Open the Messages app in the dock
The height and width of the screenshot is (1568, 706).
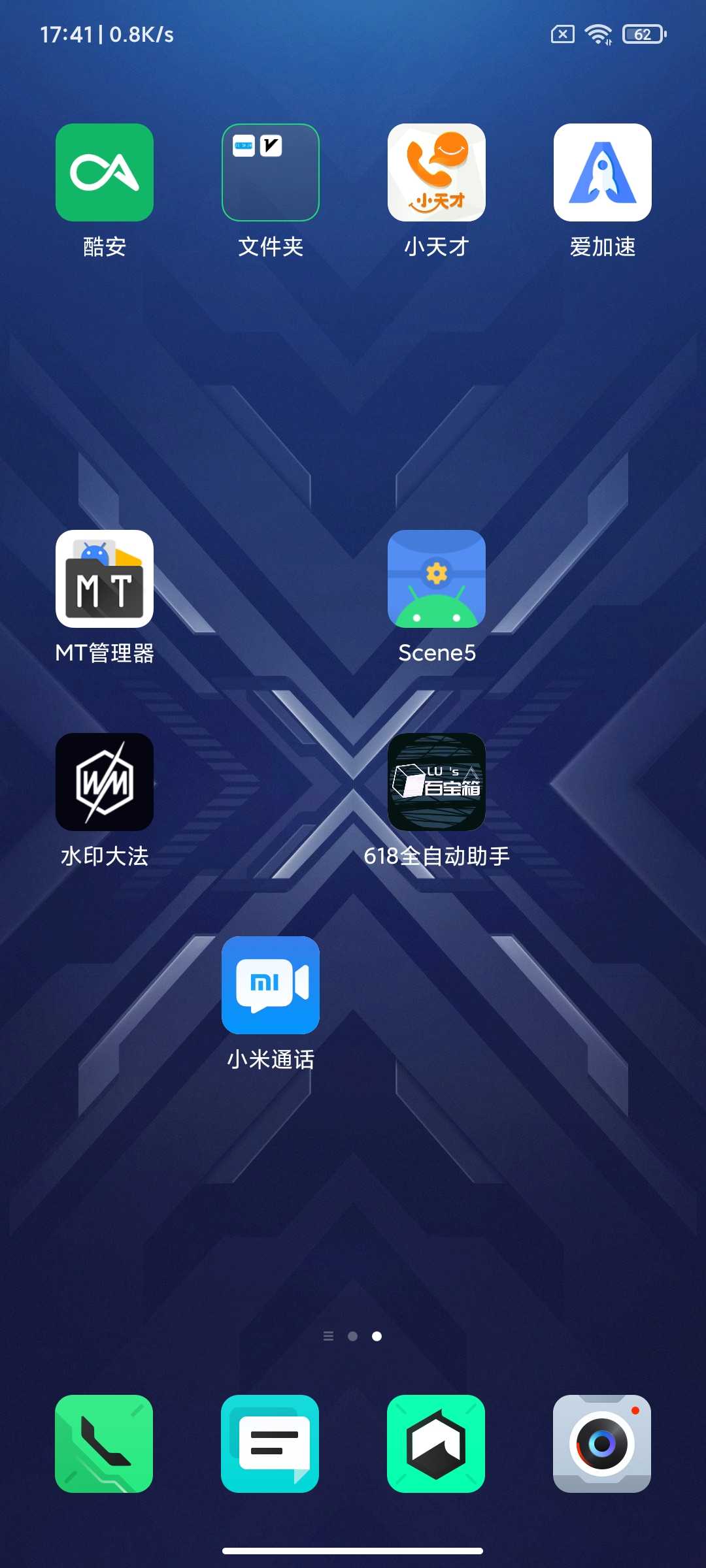pos(271,1444)
